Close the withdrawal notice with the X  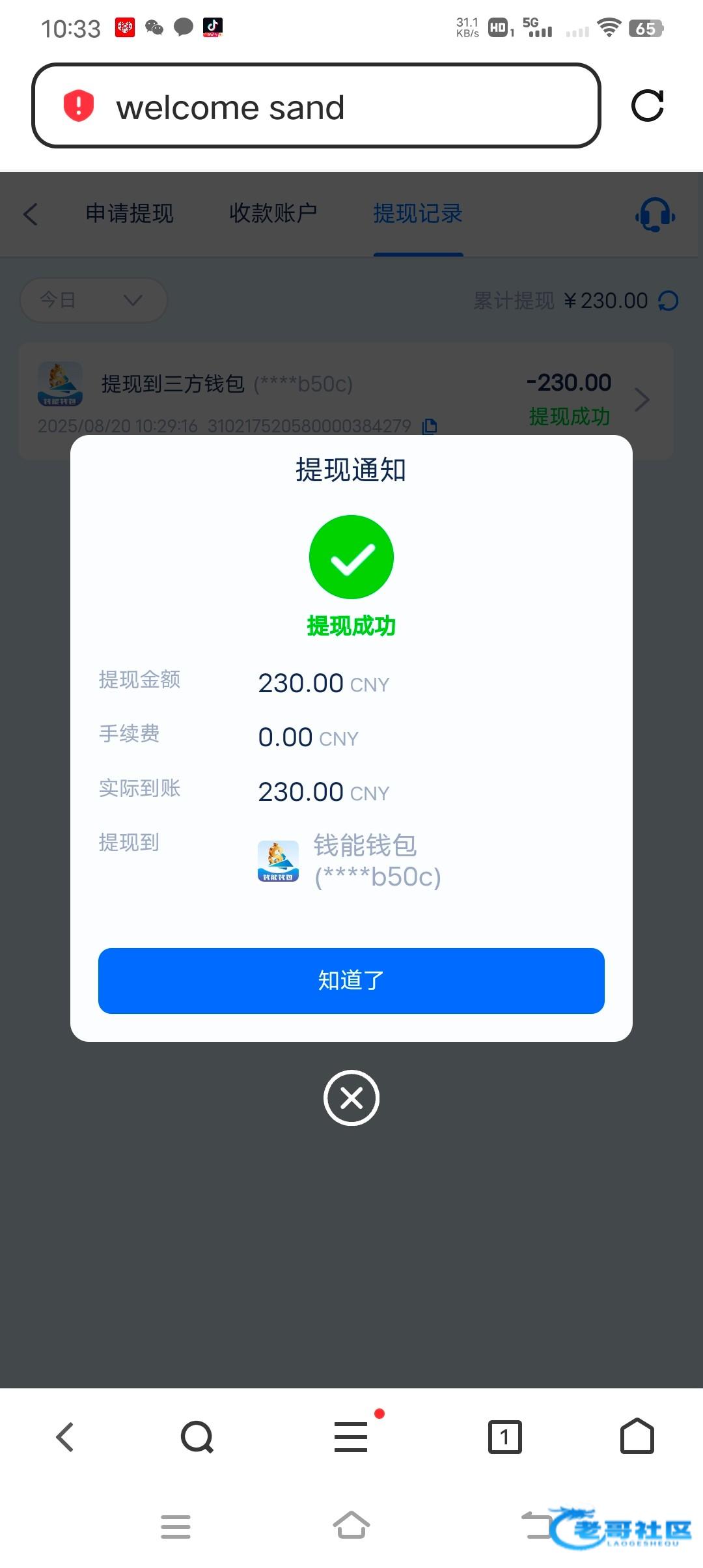(351, 1098)
